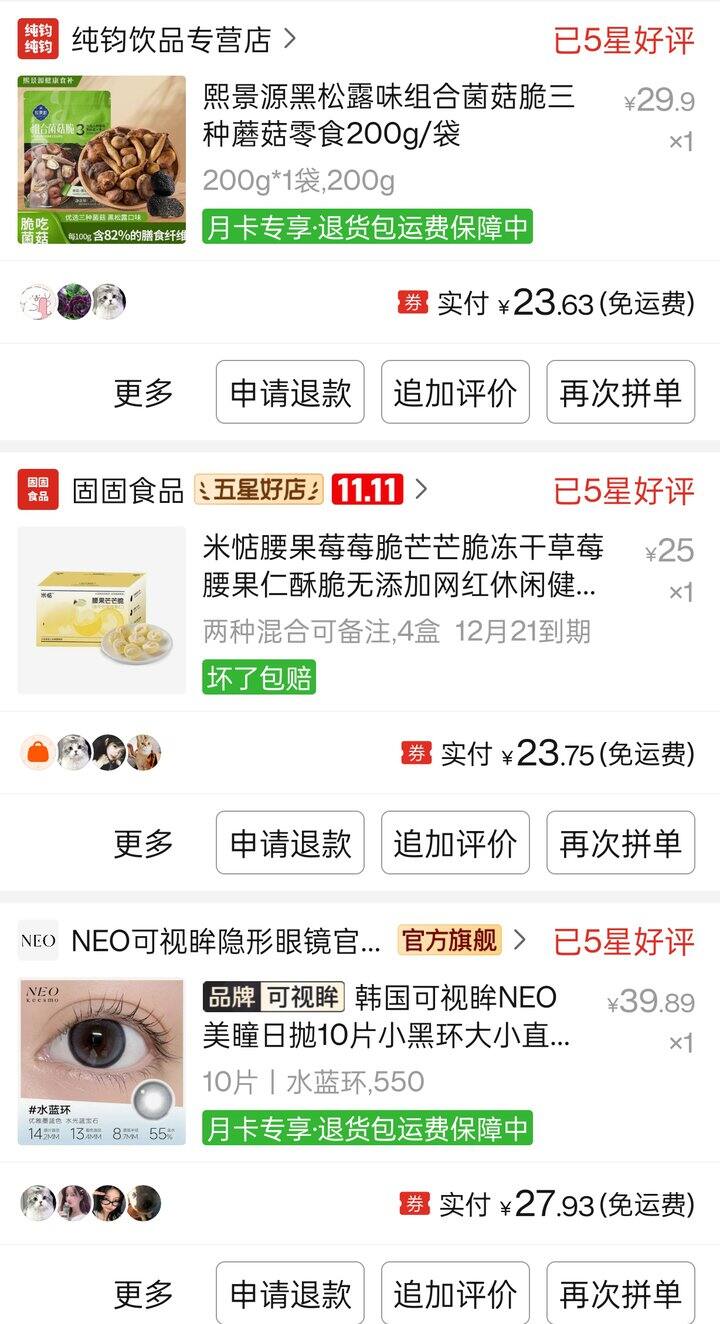Tap 申请退款 for the 熙景源菌菇脆 order
The height and width of the screenshot is (1324, 720).
tap(290, 393)
